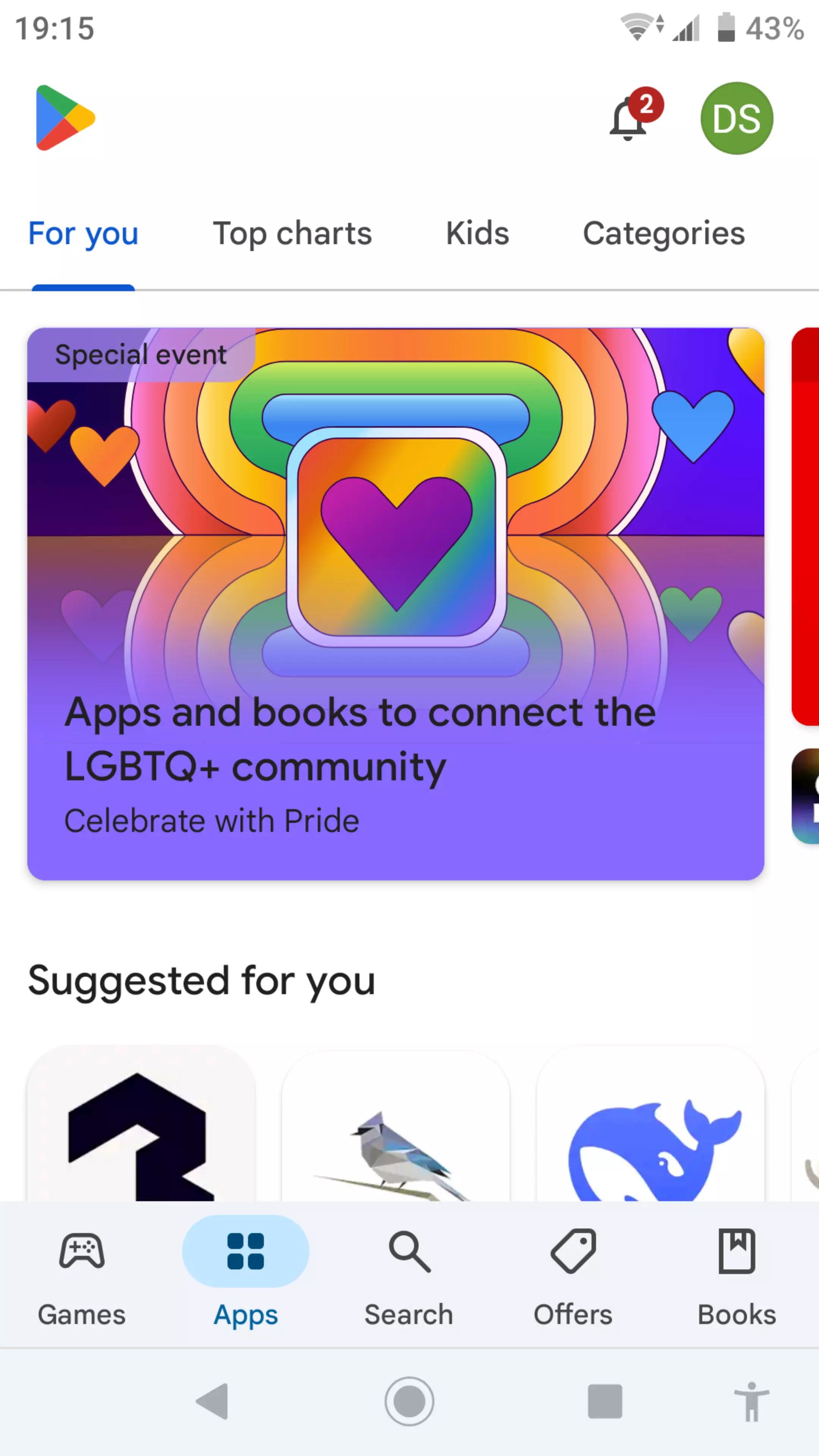Viewport: 819px width, 1456px height.
Task: Switch to the Top charts tab
Action: 292,234
